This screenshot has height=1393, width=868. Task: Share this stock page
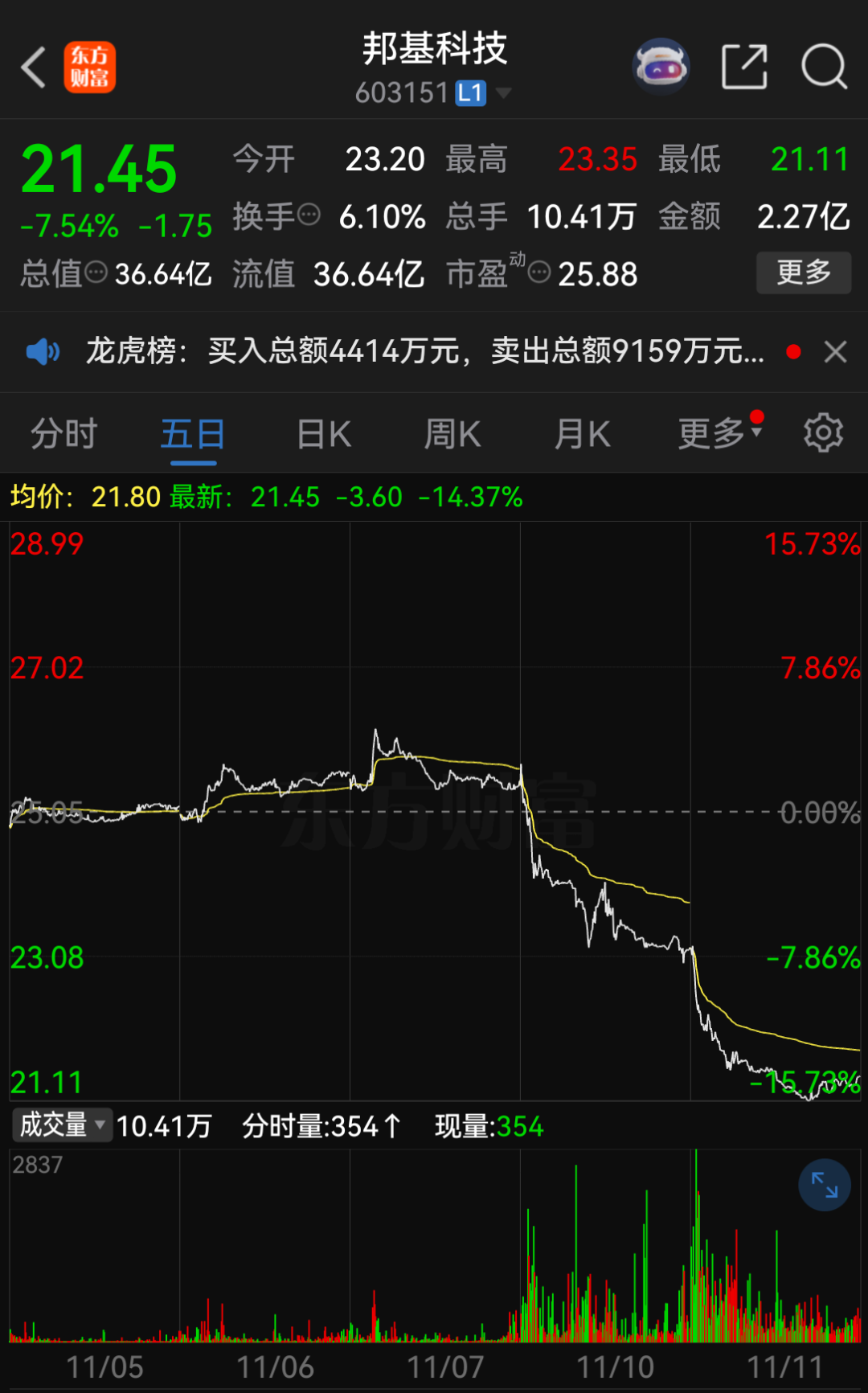point(743,67)
